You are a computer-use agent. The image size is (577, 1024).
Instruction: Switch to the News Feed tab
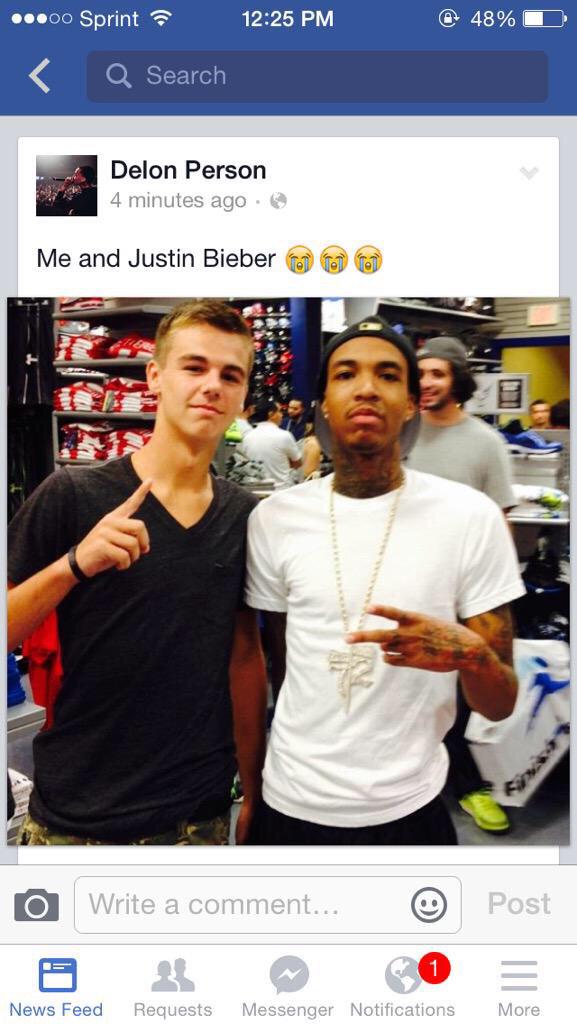56,987
